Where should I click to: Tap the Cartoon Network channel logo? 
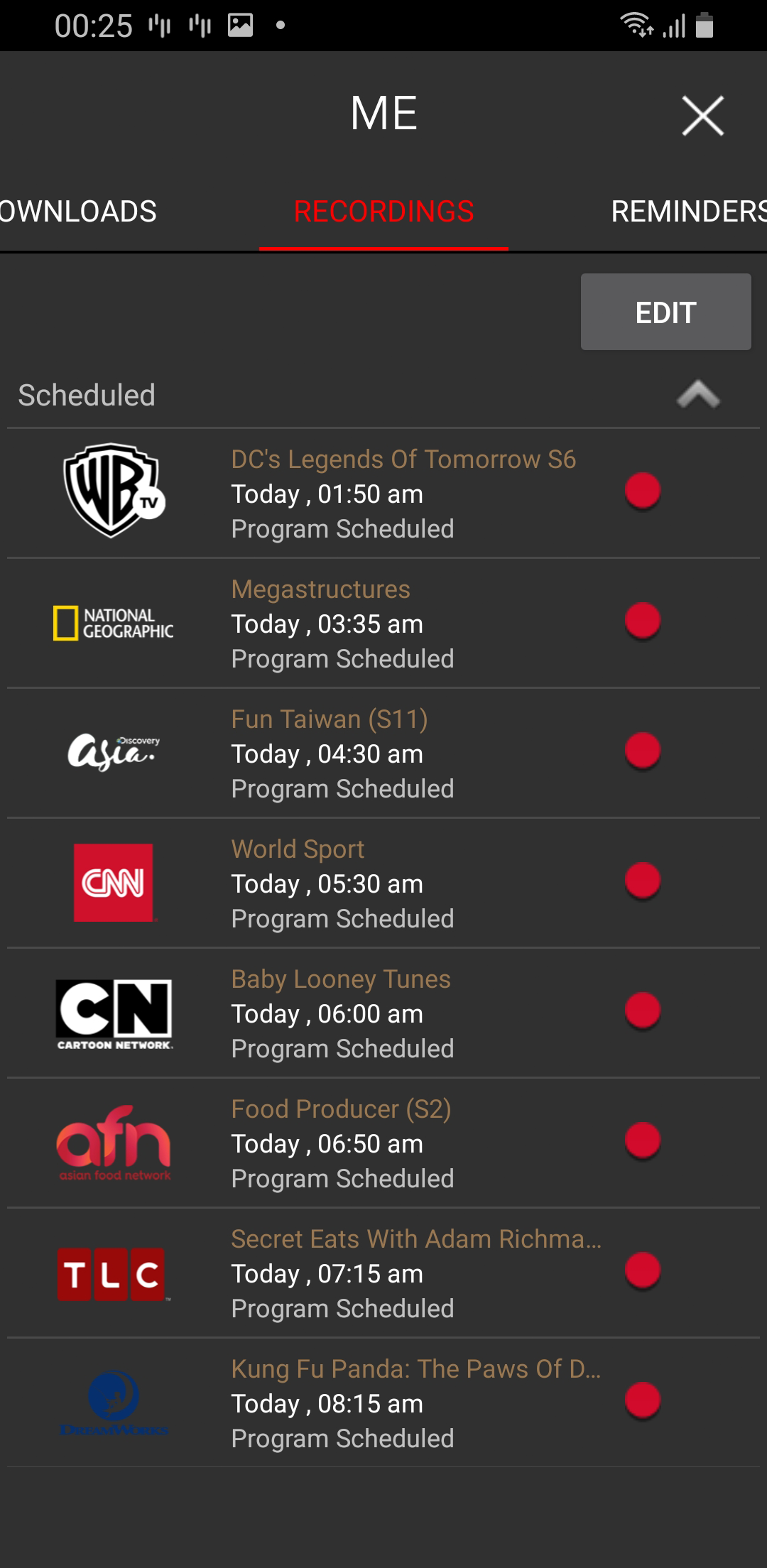pos(114,1013)
